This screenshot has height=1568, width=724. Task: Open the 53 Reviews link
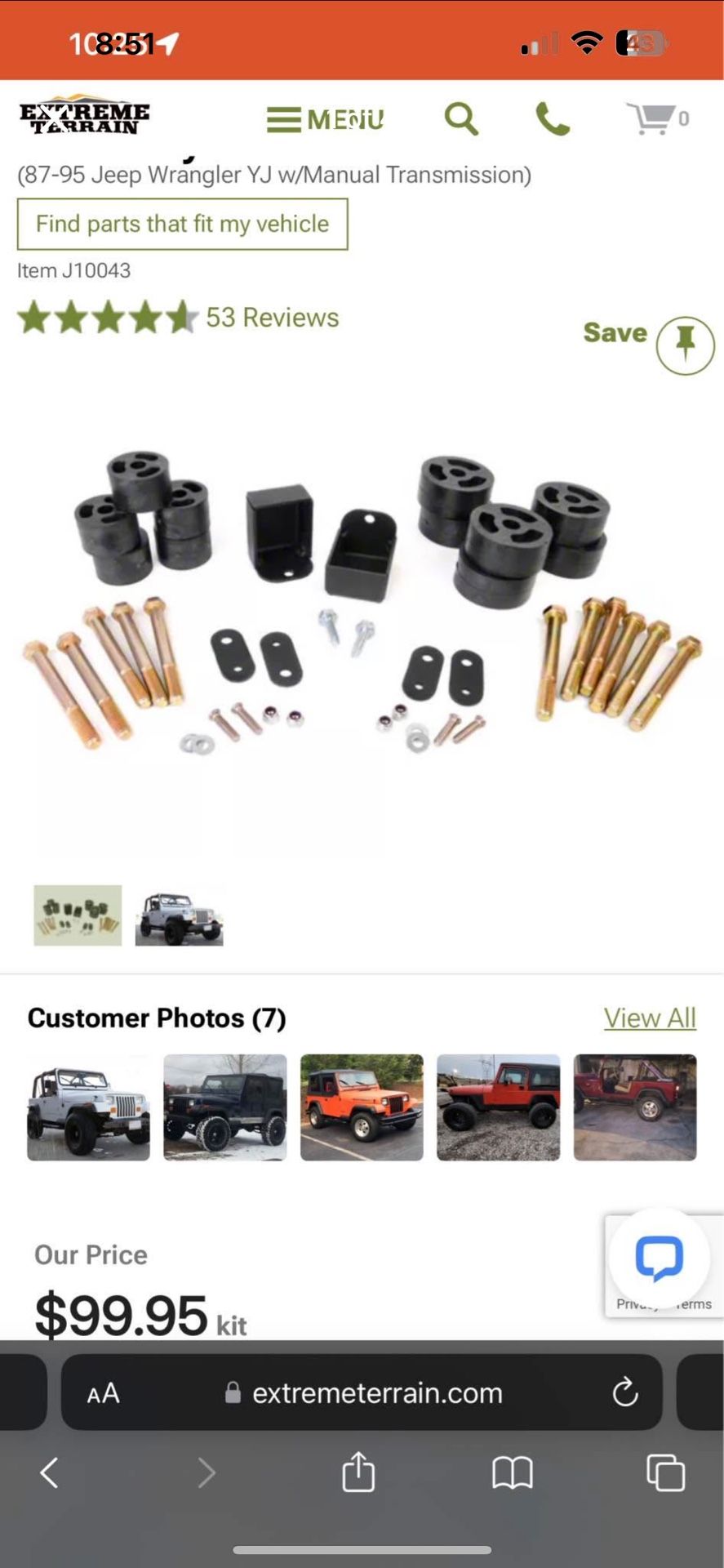click(273, 317)
